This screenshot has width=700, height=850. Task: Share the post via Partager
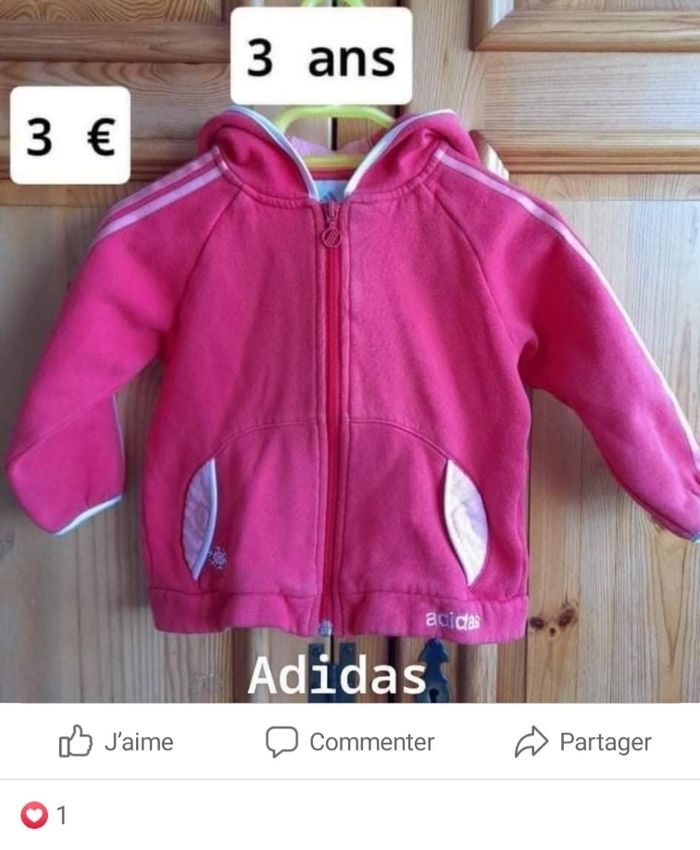point(583,742)
